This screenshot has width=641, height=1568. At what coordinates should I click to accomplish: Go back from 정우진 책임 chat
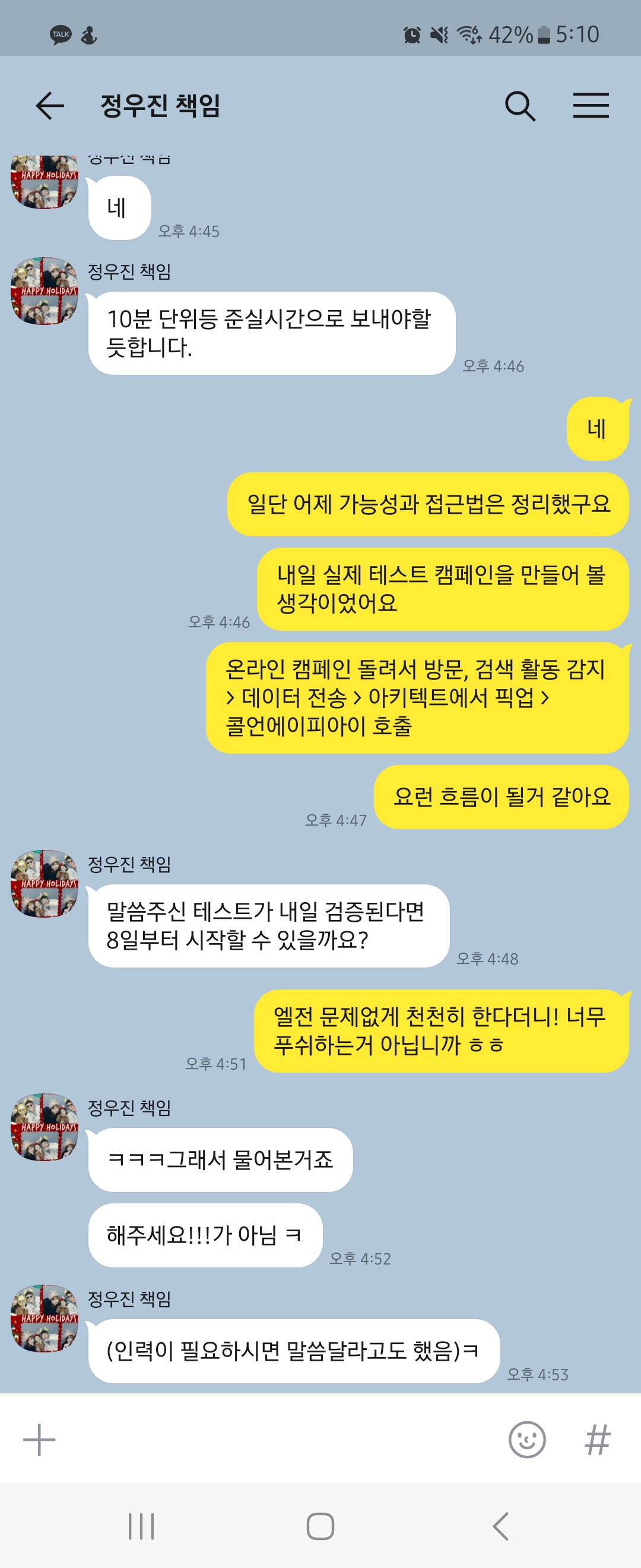(x=50, y=106)
